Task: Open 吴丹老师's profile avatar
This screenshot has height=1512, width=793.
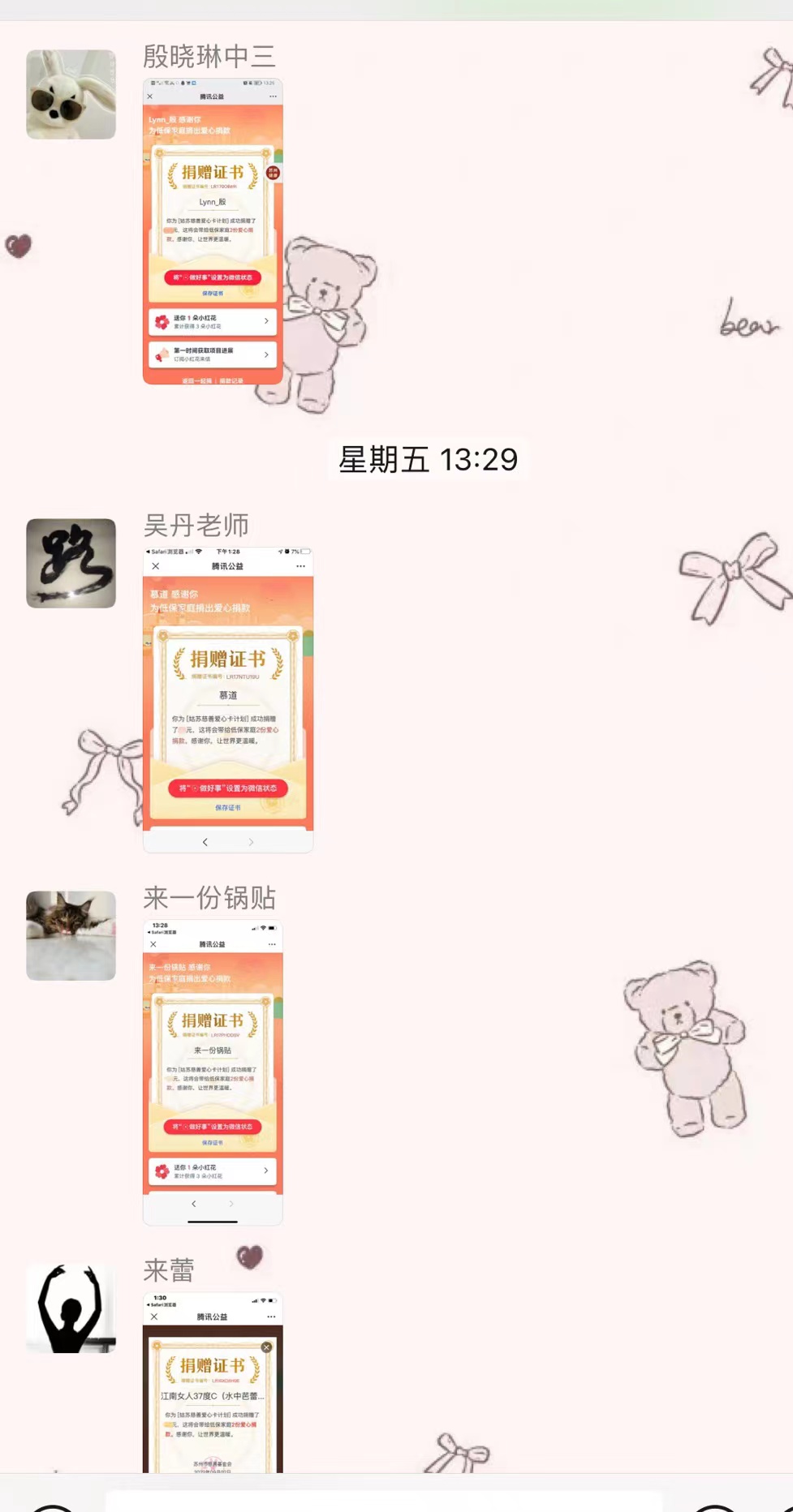Action: [x=71, y=563]
